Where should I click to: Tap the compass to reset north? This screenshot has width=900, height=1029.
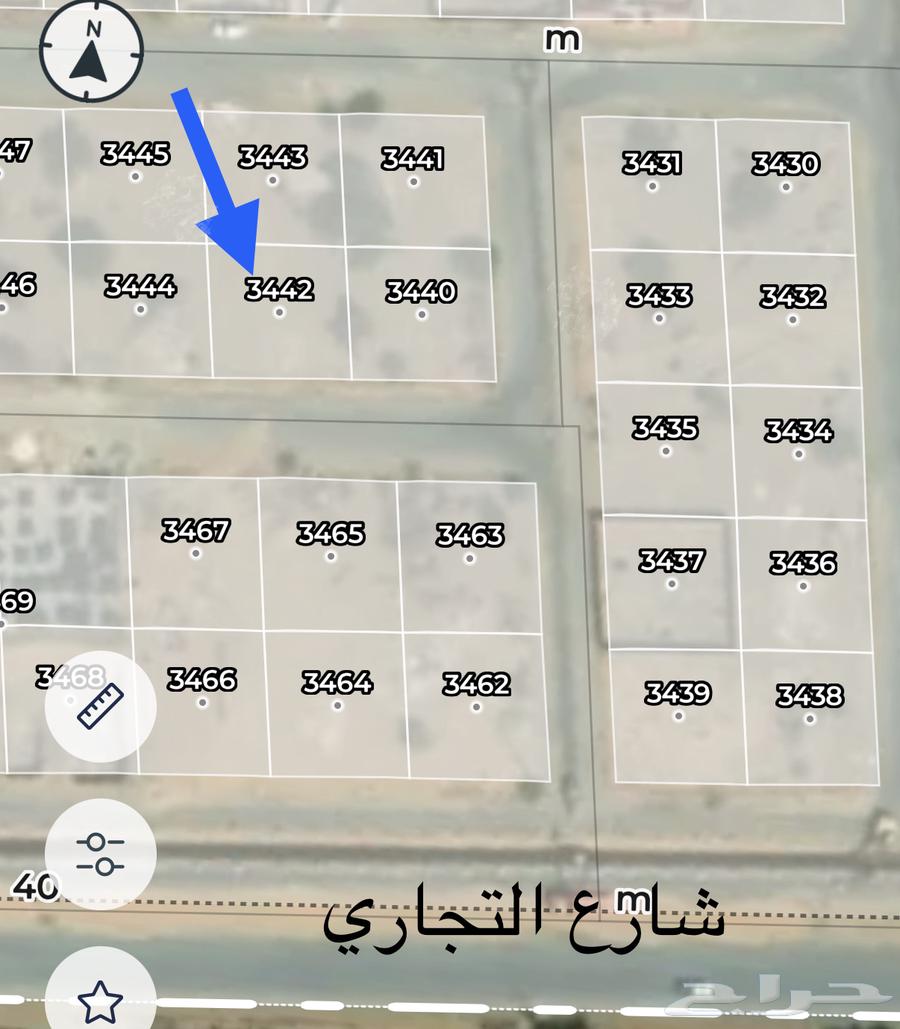pos(91,52)
